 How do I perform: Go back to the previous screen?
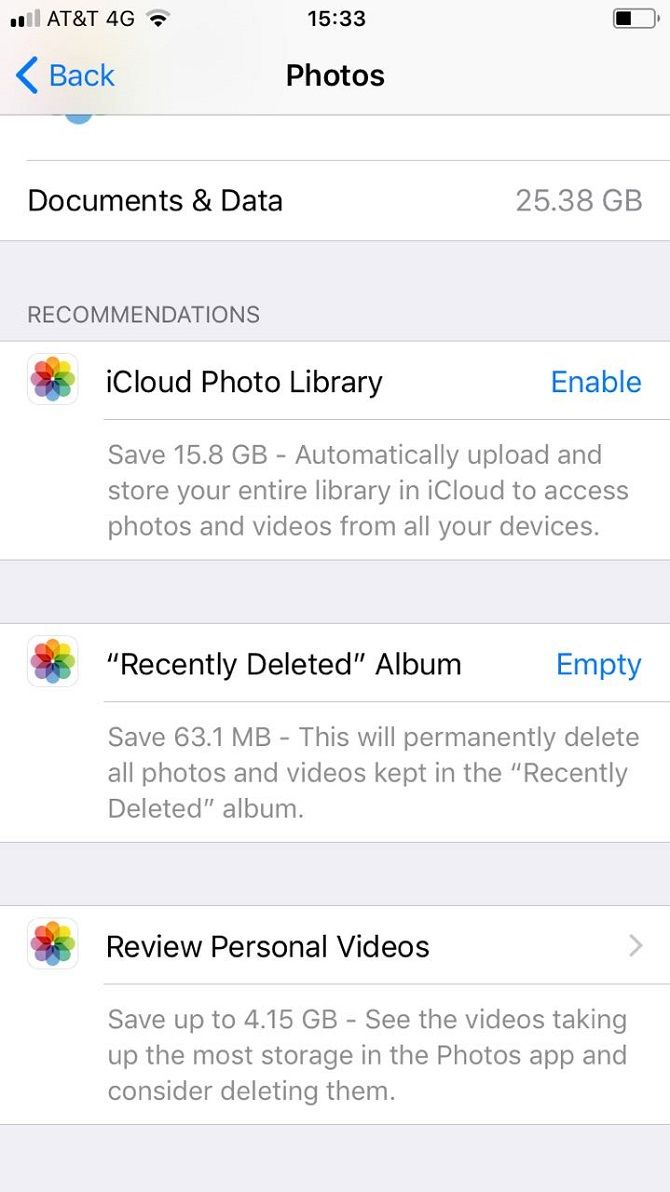tap(66, 76)
